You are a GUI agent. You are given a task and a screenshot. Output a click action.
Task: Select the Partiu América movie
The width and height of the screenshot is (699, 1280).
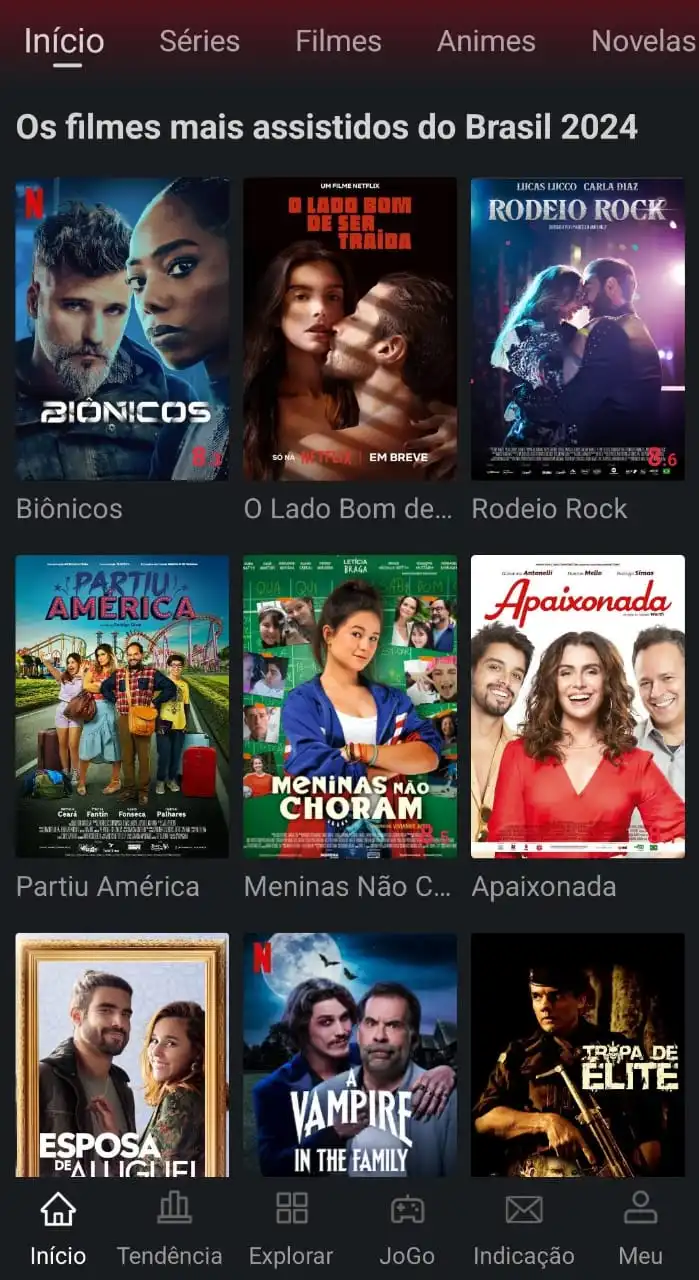point(122,706)
